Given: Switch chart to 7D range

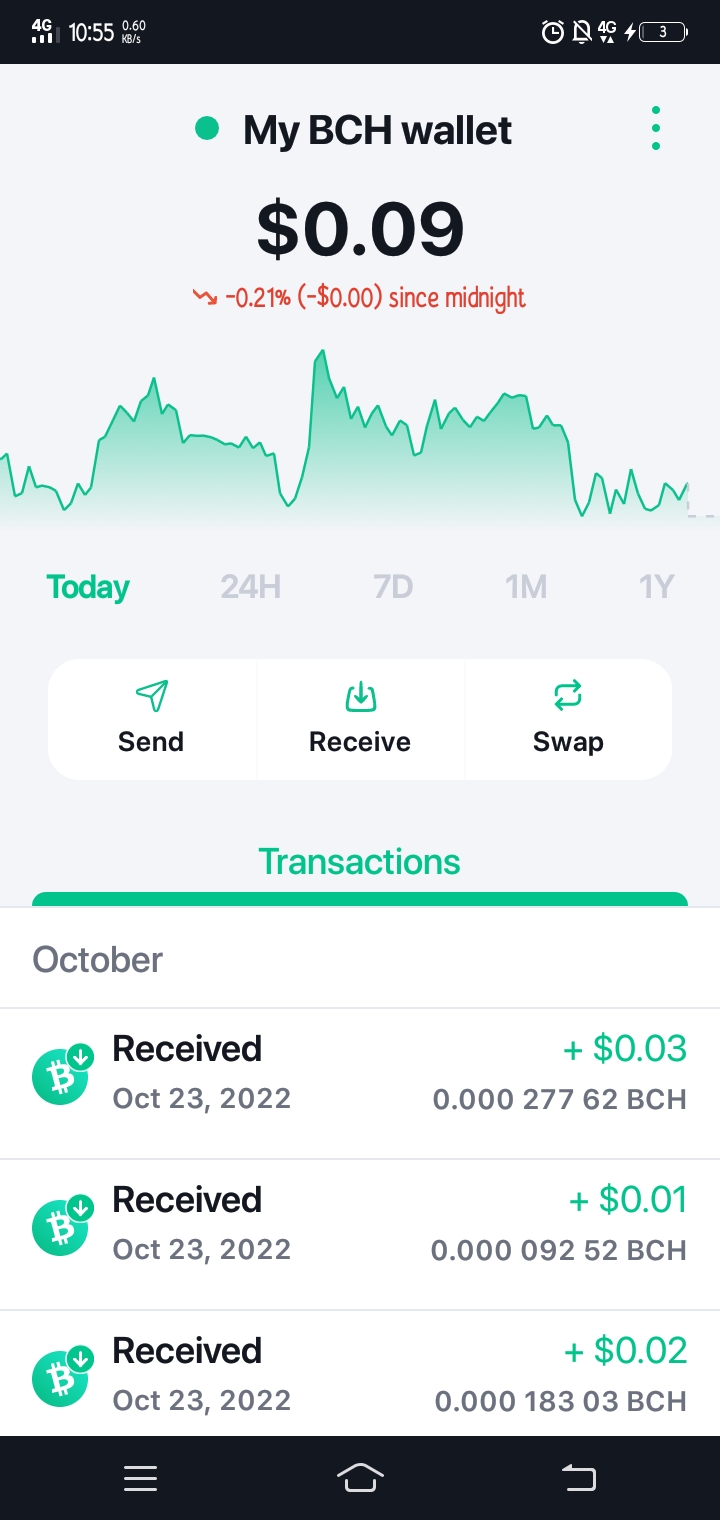Looking at the screenshot, I should pyautogui.click(x=393, y=587).
